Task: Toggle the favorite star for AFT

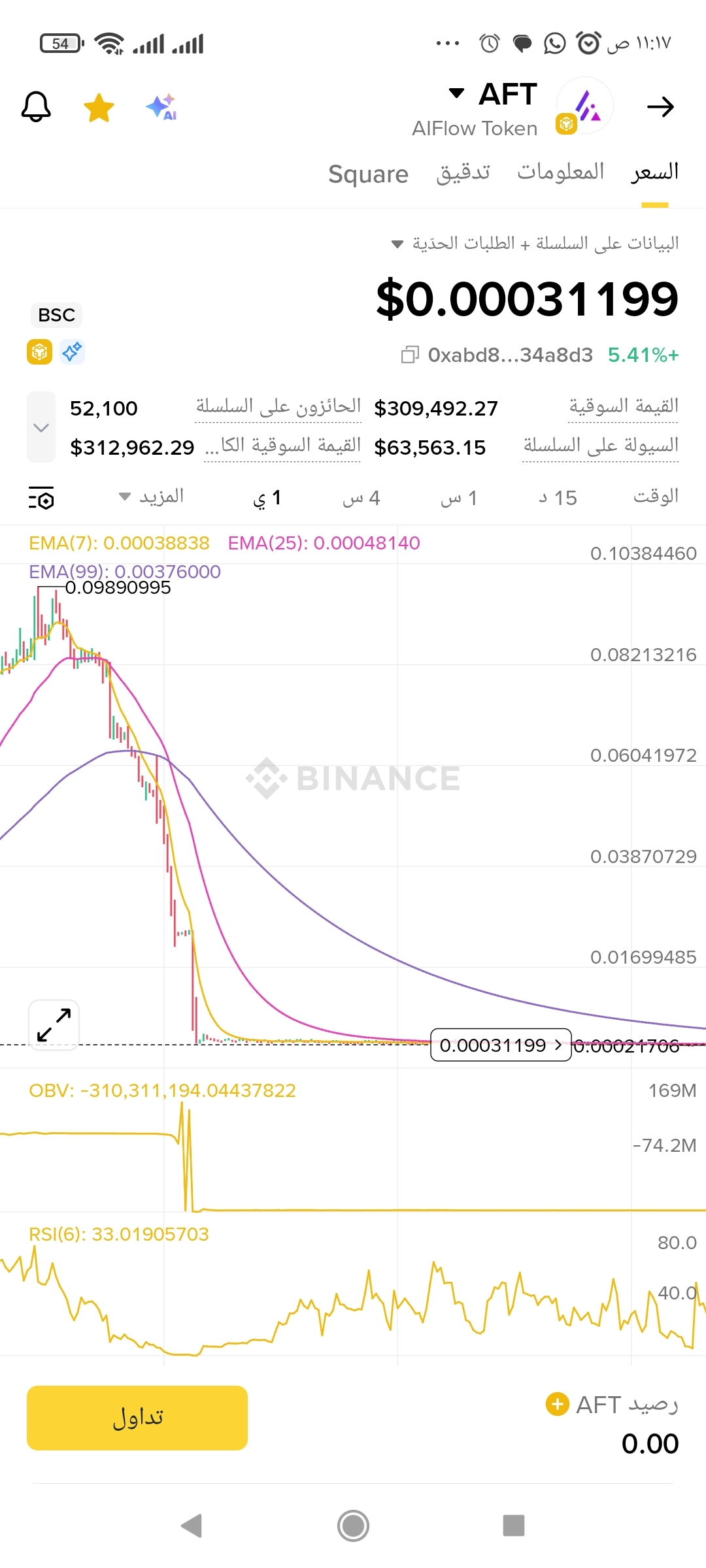Action: (x=99, y=108)
